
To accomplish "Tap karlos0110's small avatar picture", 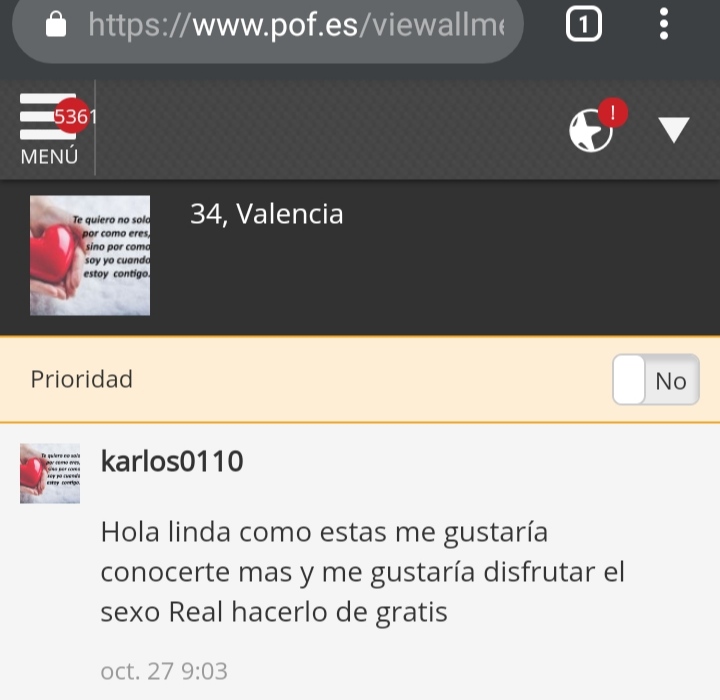I will [x=50, y=472].
